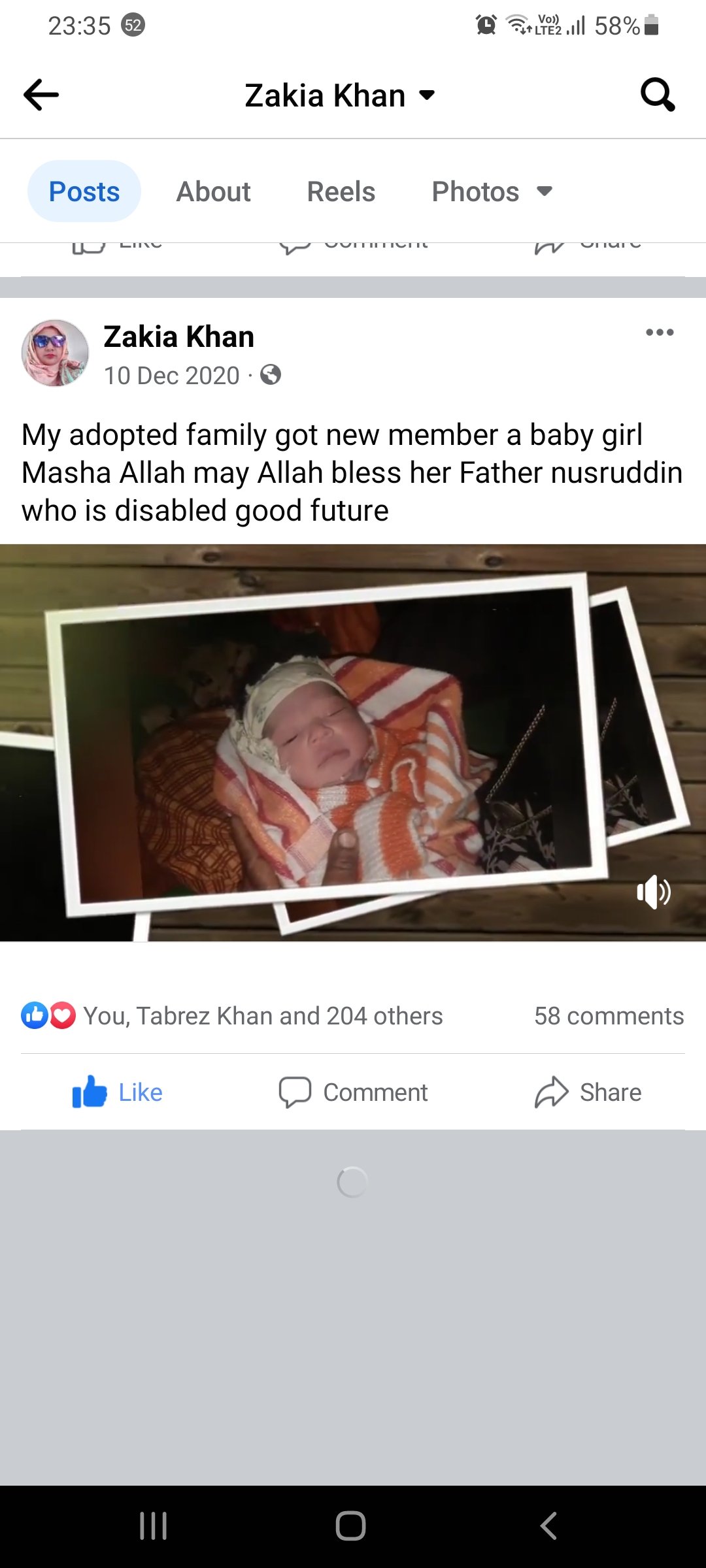
Task: Open recent apps from navigation bar
Action: (154, 1526)
